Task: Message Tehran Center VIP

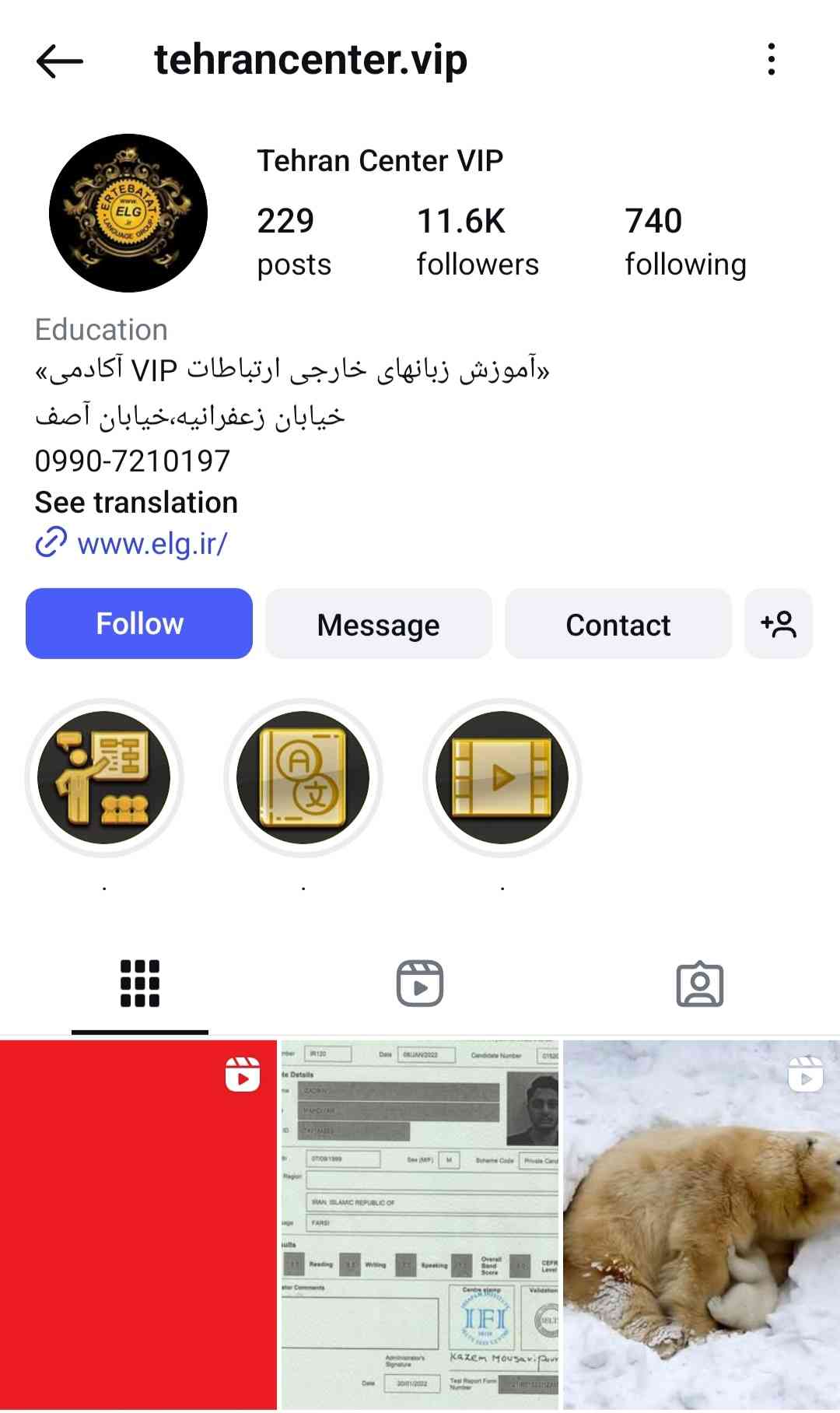Action: pos(379,624)
